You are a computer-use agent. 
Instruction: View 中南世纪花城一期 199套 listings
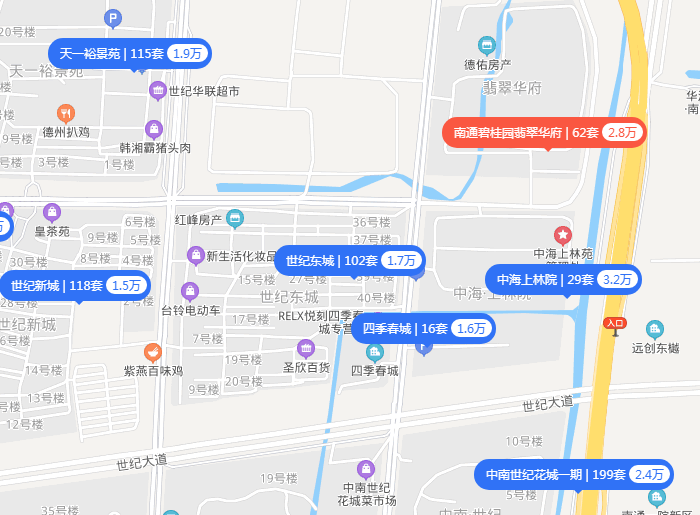(574, 474)
